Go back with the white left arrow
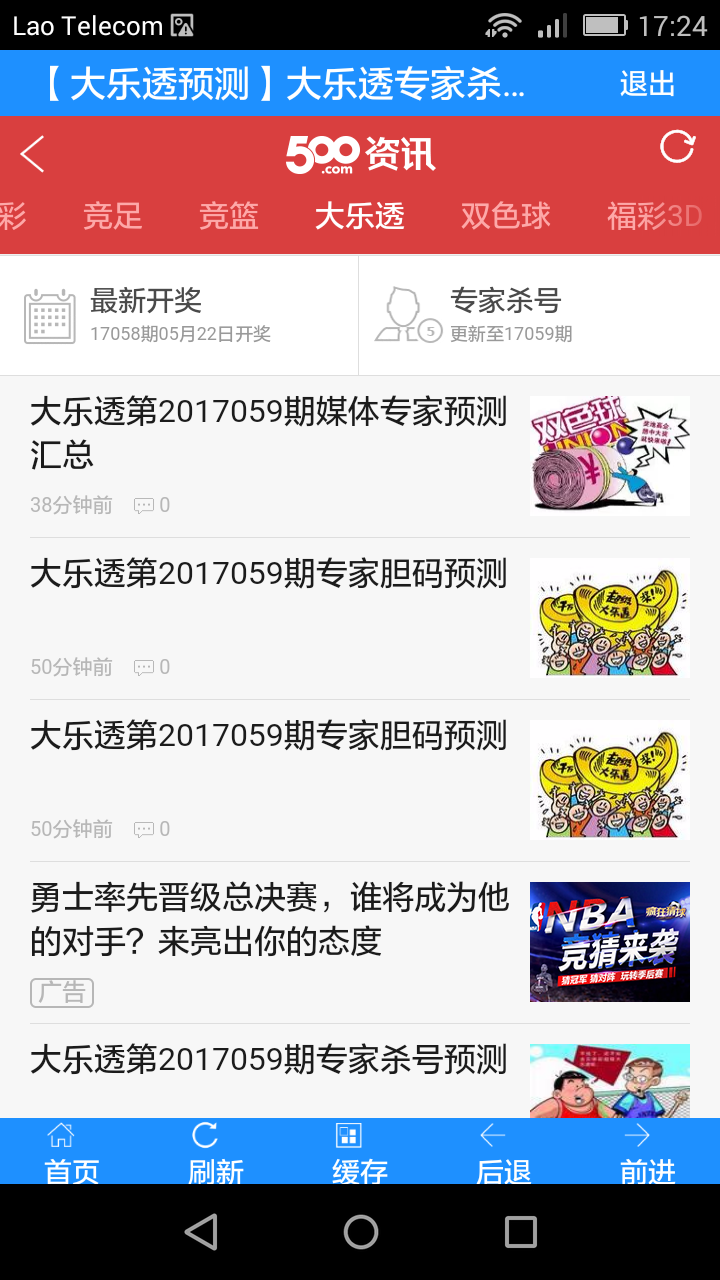720x1280 pixels. click(x=32, y=154)
